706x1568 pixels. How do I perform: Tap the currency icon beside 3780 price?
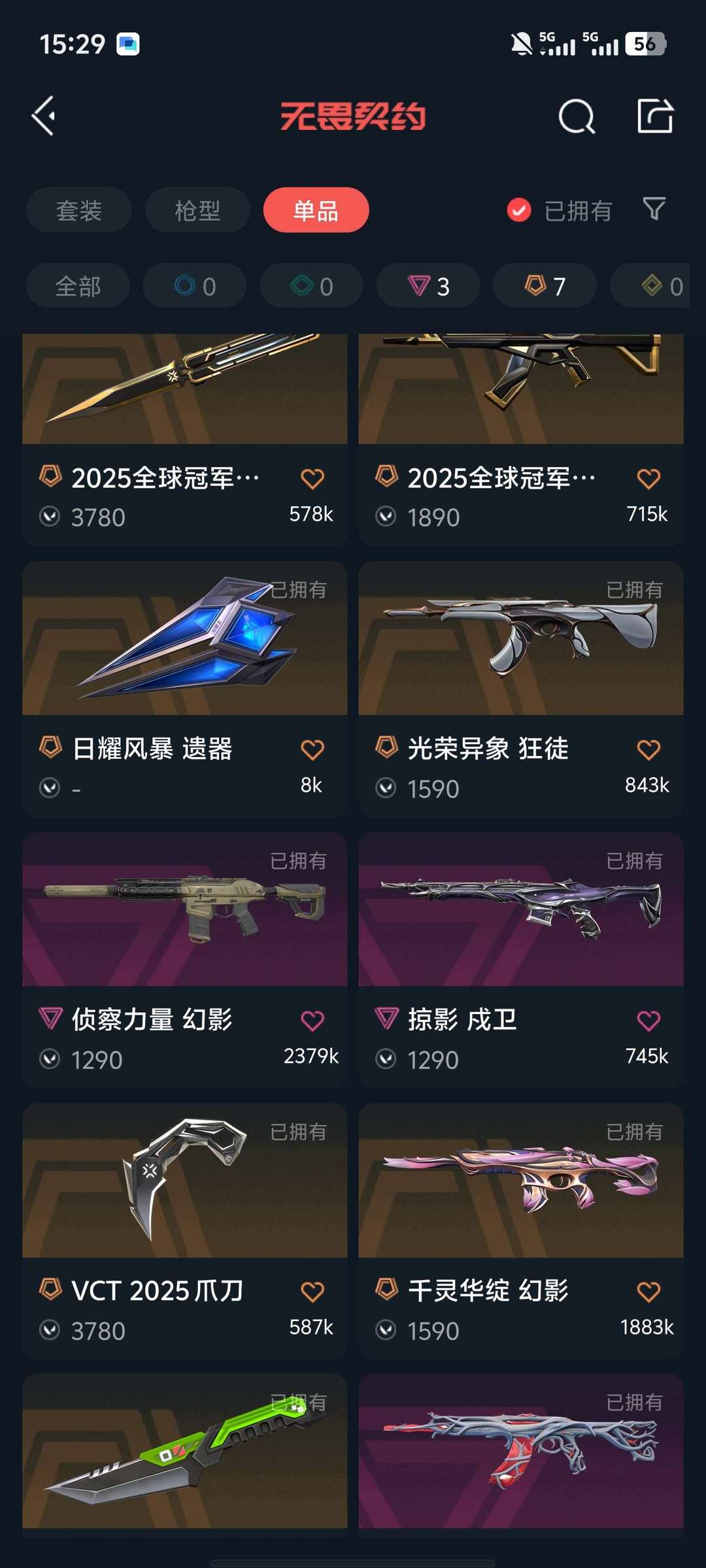tap(52, 517)
